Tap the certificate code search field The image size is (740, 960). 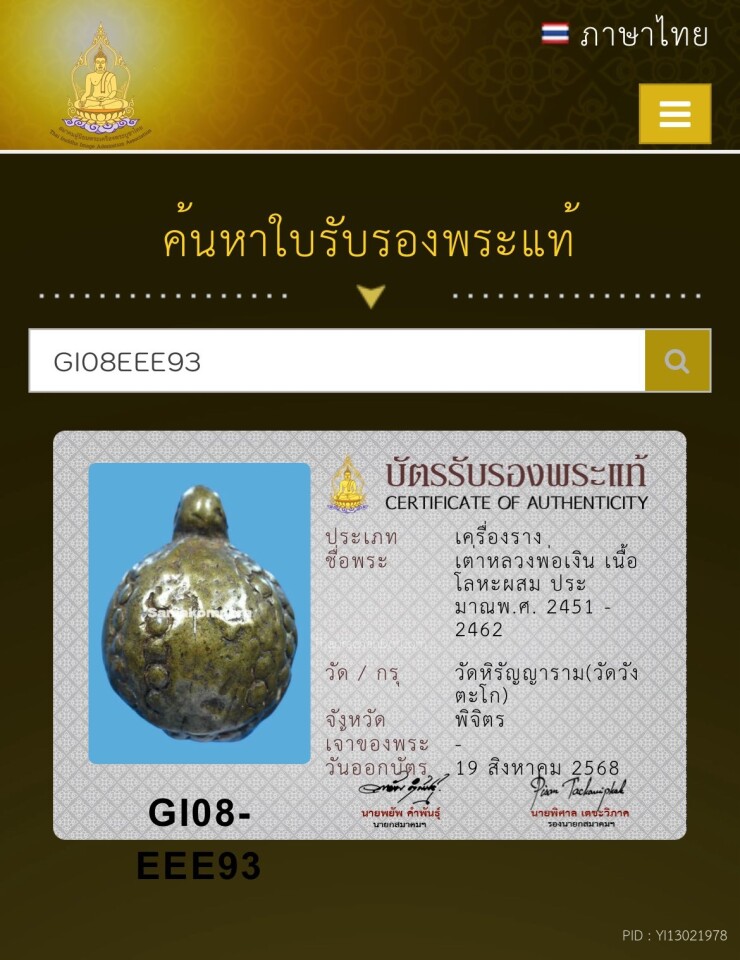click(336, 361)
